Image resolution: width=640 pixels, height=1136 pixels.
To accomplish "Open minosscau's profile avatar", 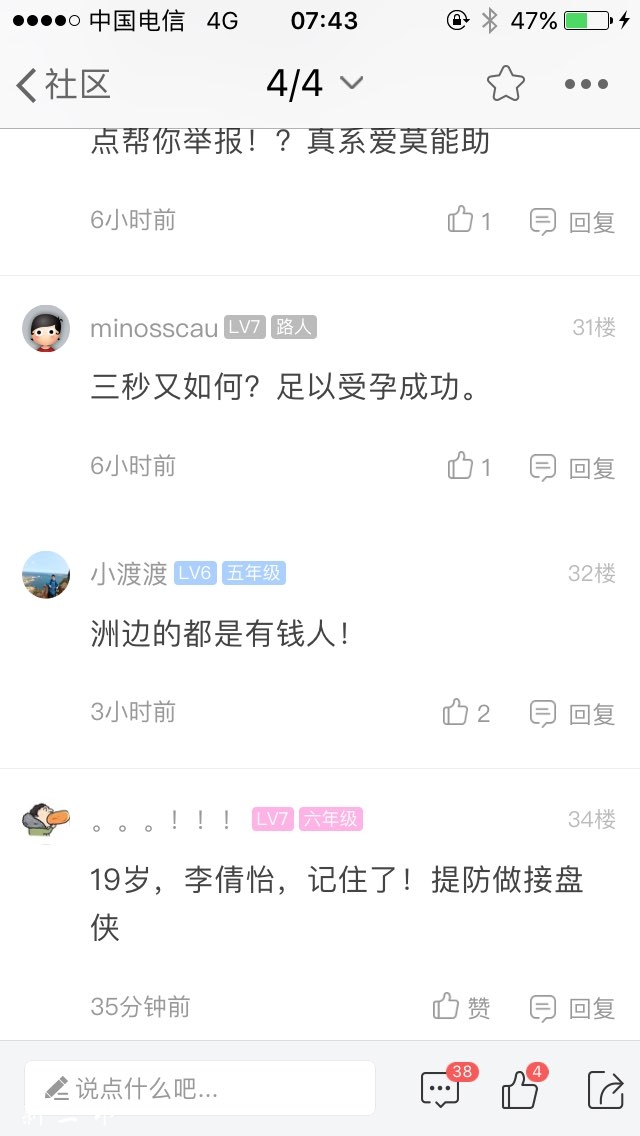I will (46, 328).
